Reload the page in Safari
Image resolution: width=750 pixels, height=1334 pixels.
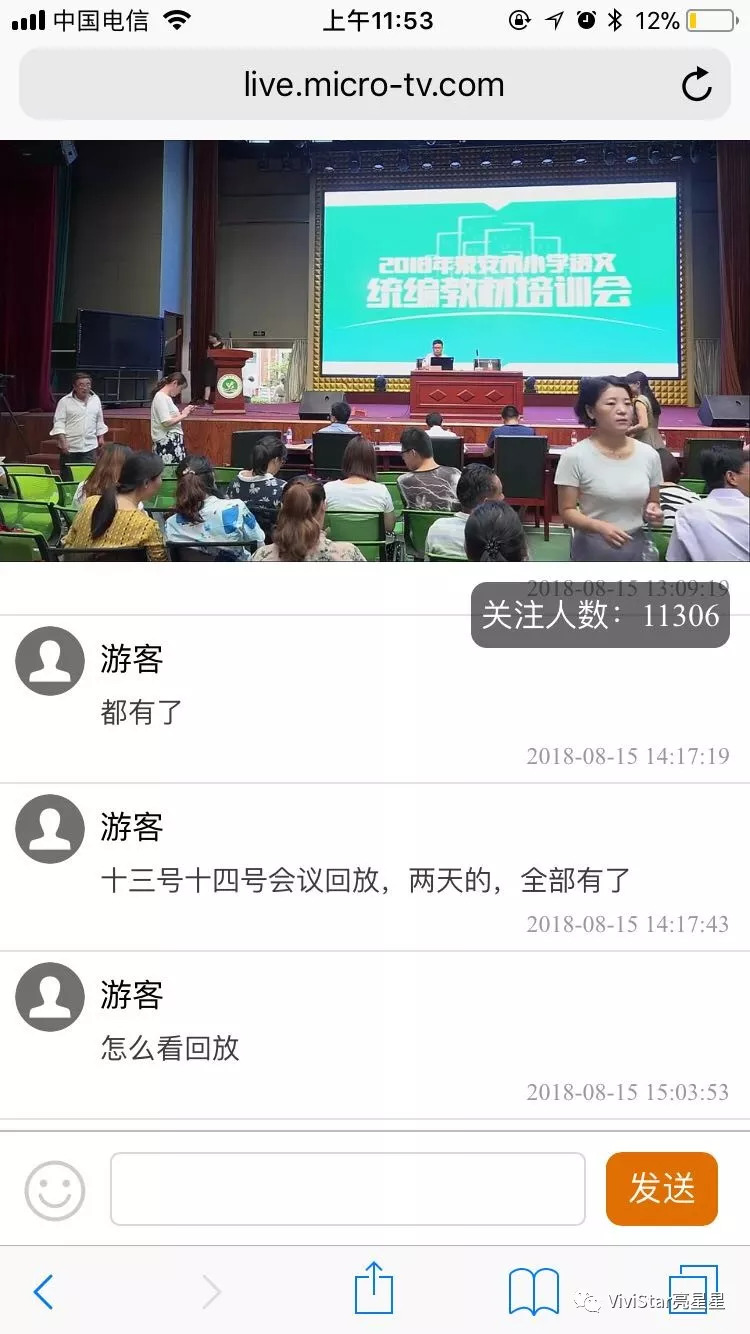(x=696, y=86)
